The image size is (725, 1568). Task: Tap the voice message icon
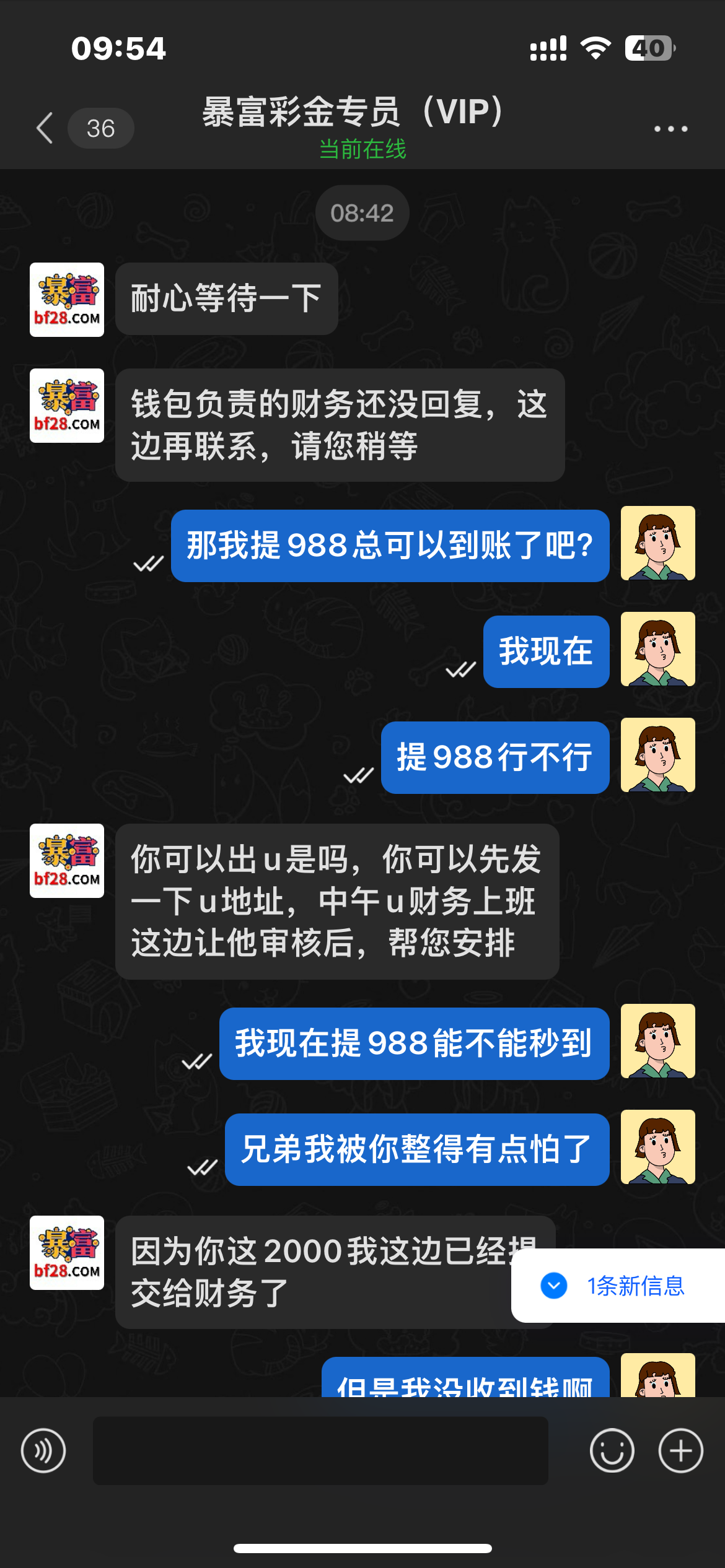tap(43, 1450)
